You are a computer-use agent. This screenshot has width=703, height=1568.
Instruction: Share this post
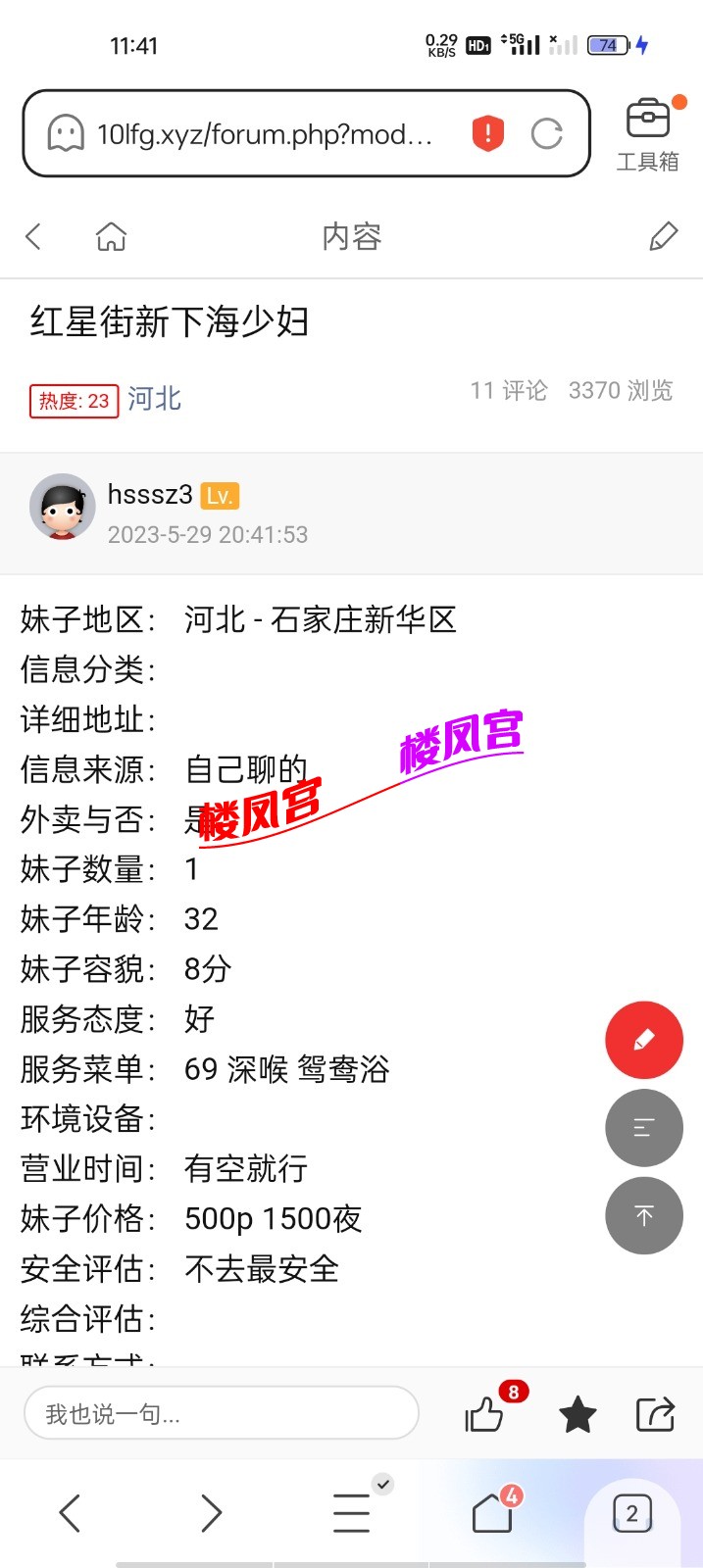[655, 1414]
